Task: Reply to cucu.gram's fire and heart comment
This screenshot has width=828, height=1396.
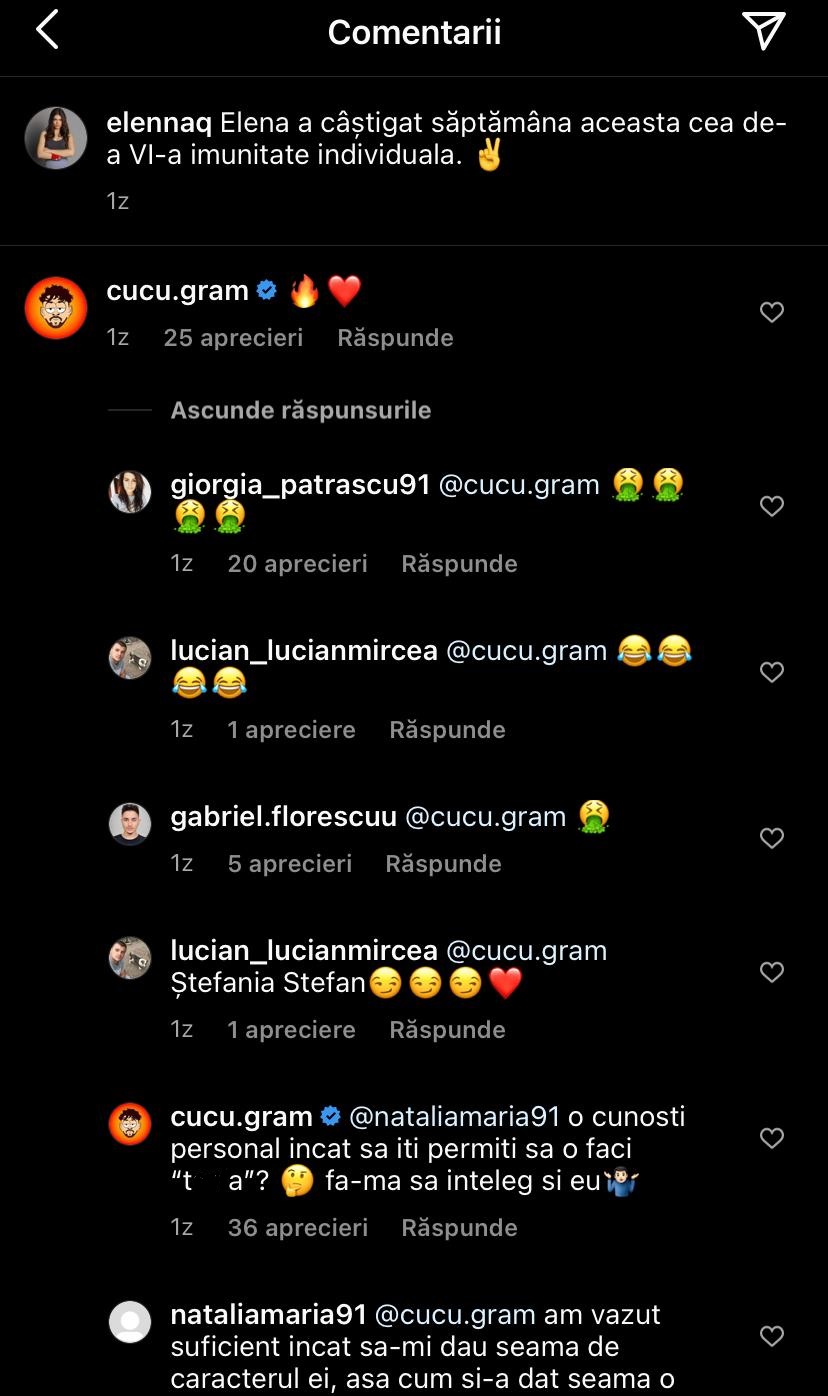Action: coord(395,338)
